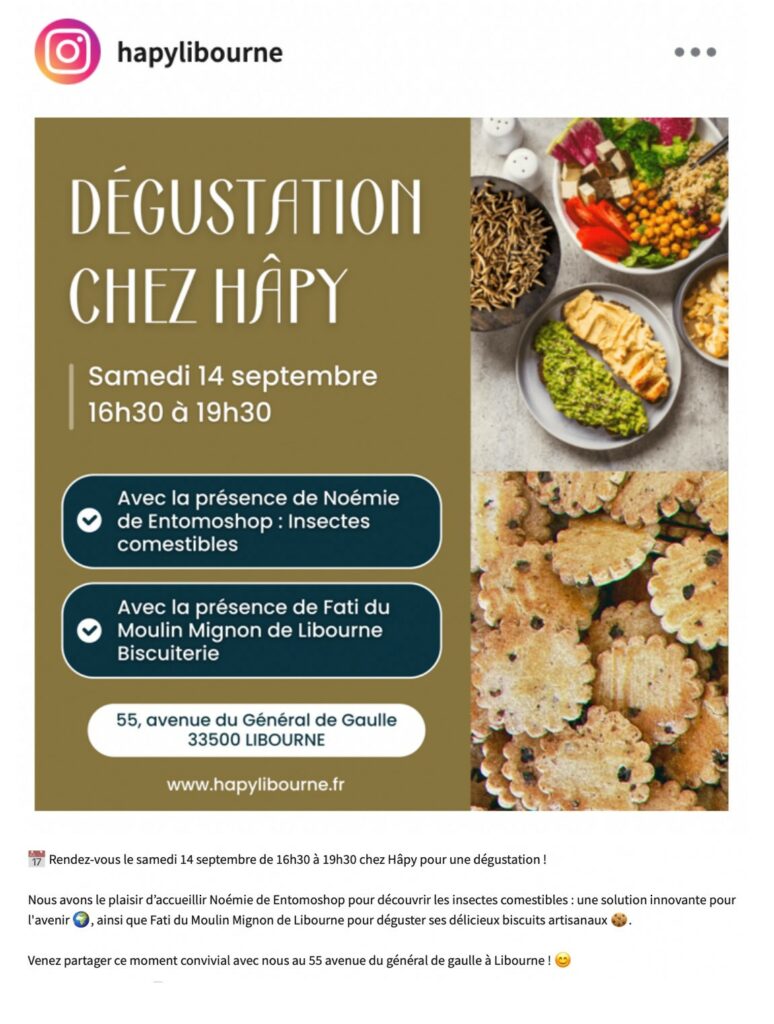Open the three-dot overflow menu

(694, 52)
